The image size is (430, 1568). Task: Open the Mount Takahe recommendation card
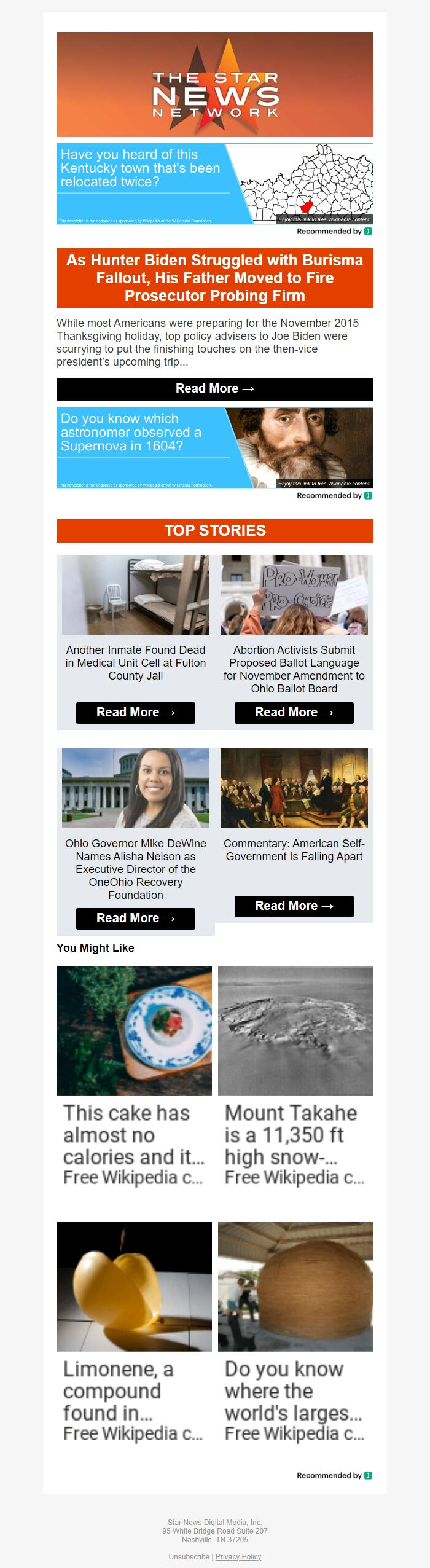[295, 1075]
